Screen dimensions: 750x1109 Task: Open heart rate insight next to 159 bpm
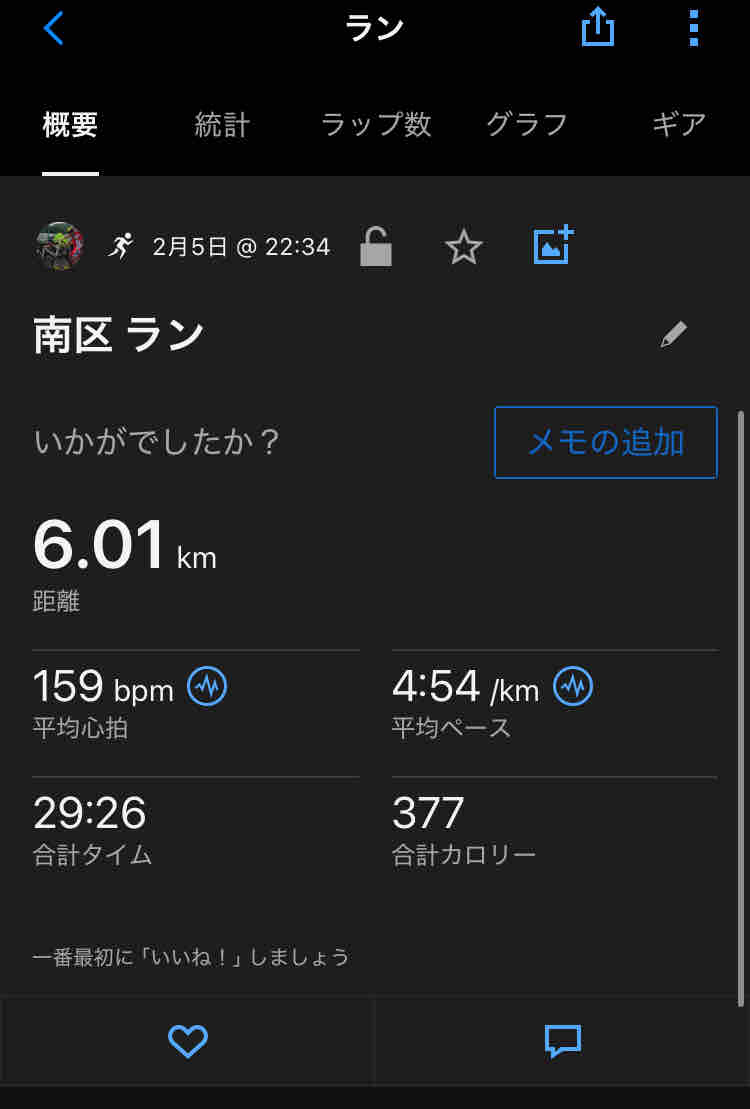pyautogui.click(x=207, y=686)
